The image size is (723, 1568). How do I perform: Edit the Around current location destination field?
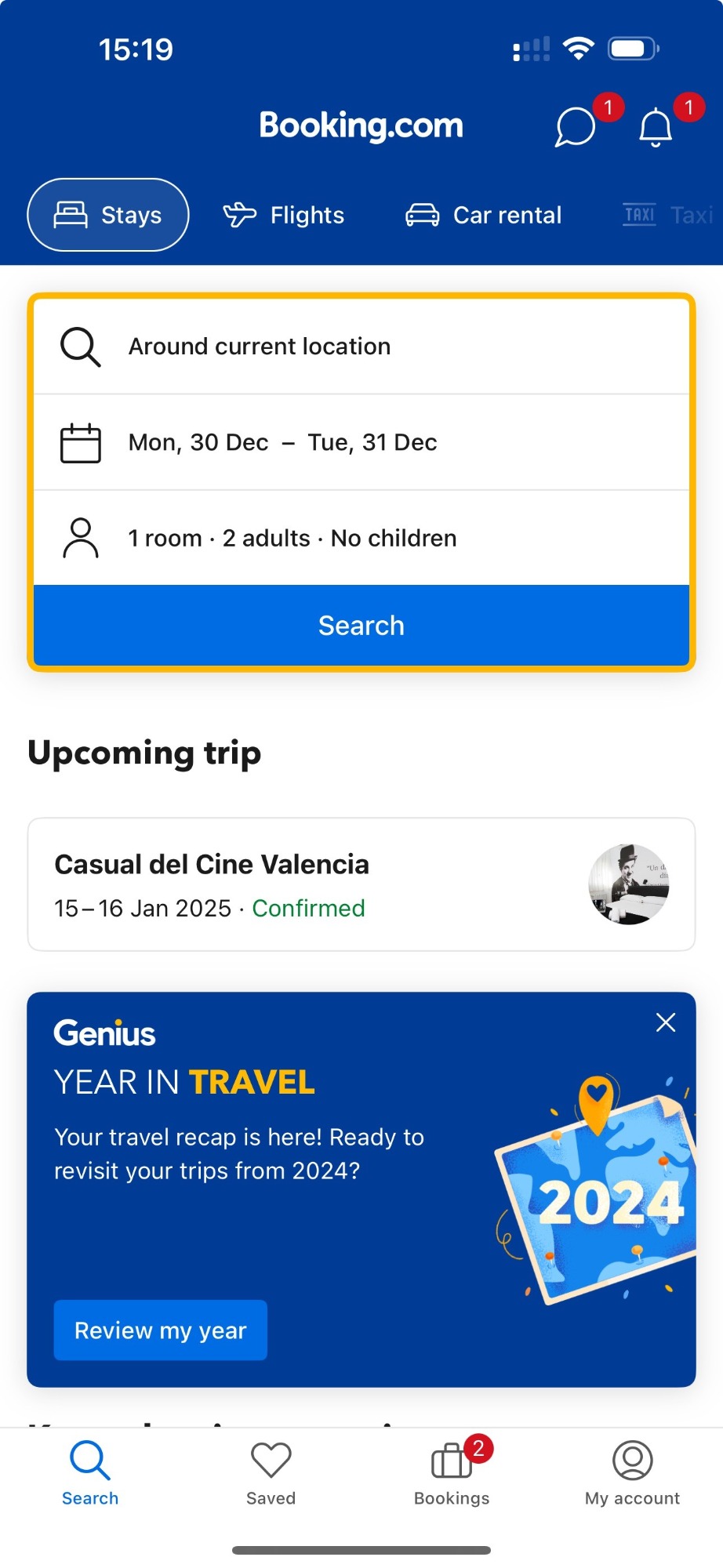[361, 347]
